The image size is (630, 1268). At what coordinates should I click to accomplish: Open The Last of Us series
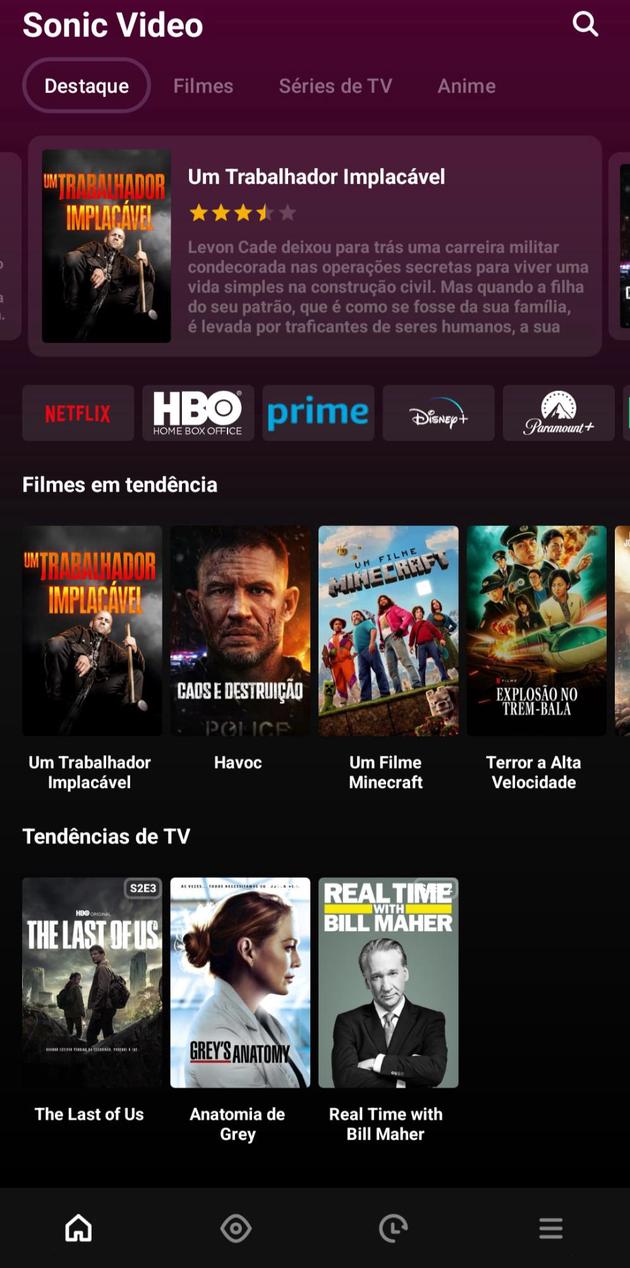(x=91, y=983)
